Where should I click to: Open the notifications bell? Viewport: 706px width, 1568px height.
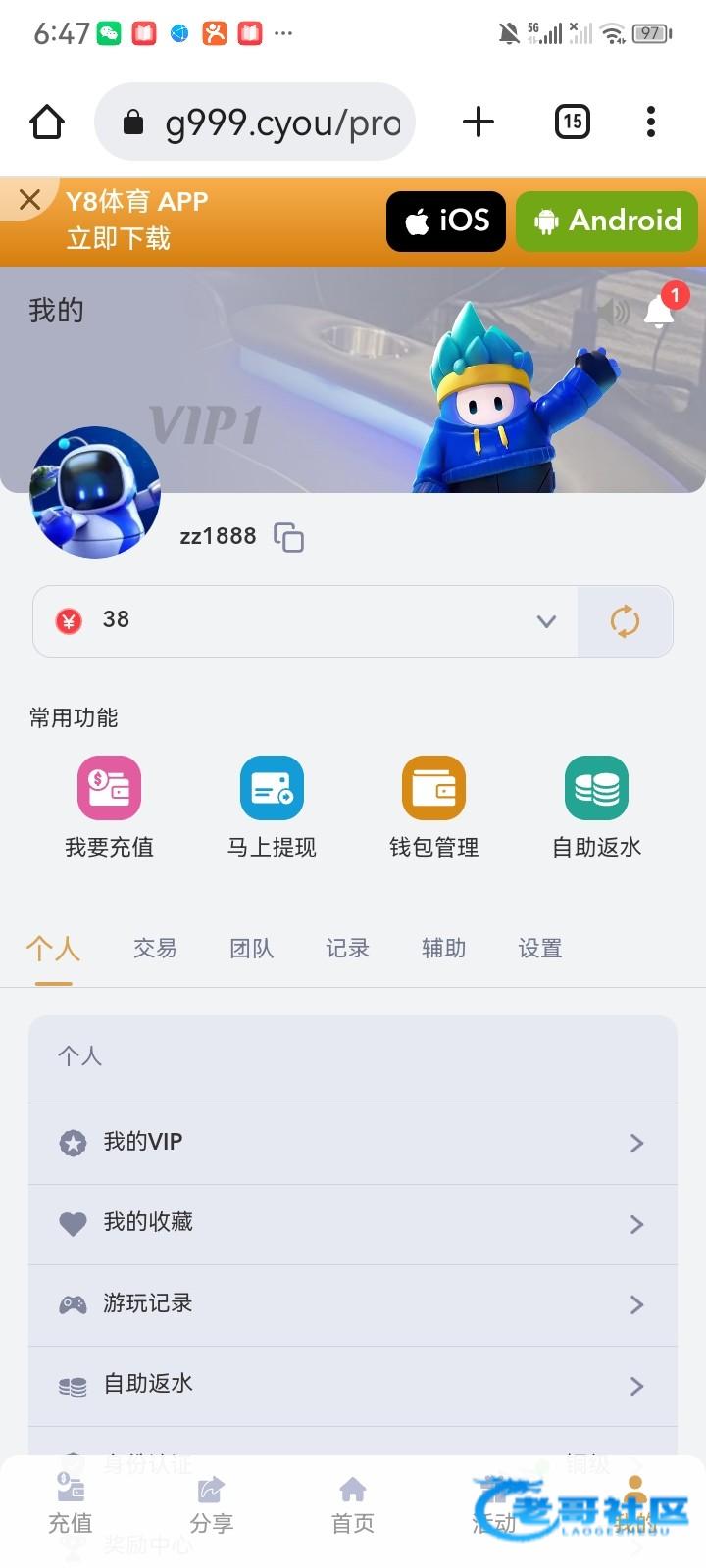659,311
